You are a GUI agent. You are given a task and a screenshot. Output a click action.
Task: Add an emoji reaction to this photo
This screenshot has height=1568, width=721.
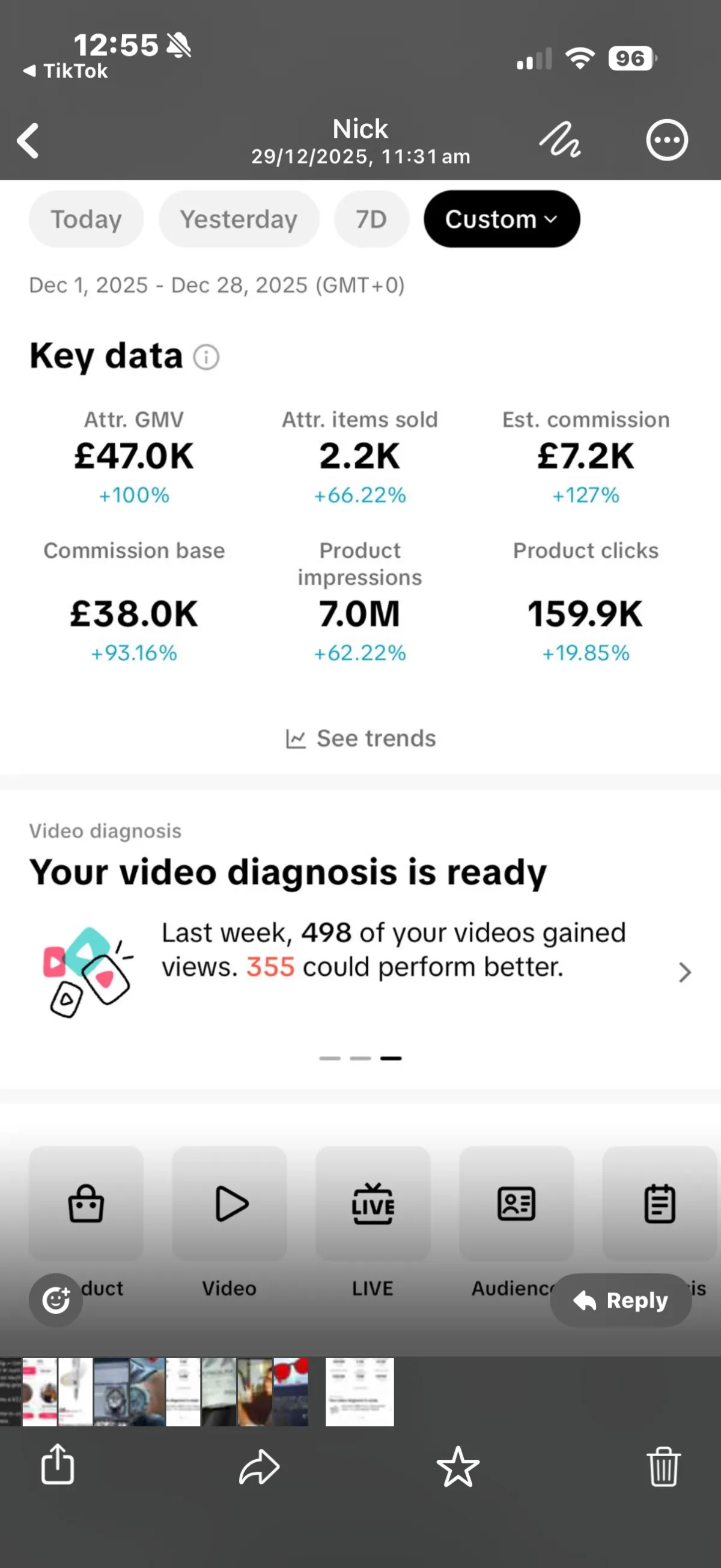click(56, 1300)
